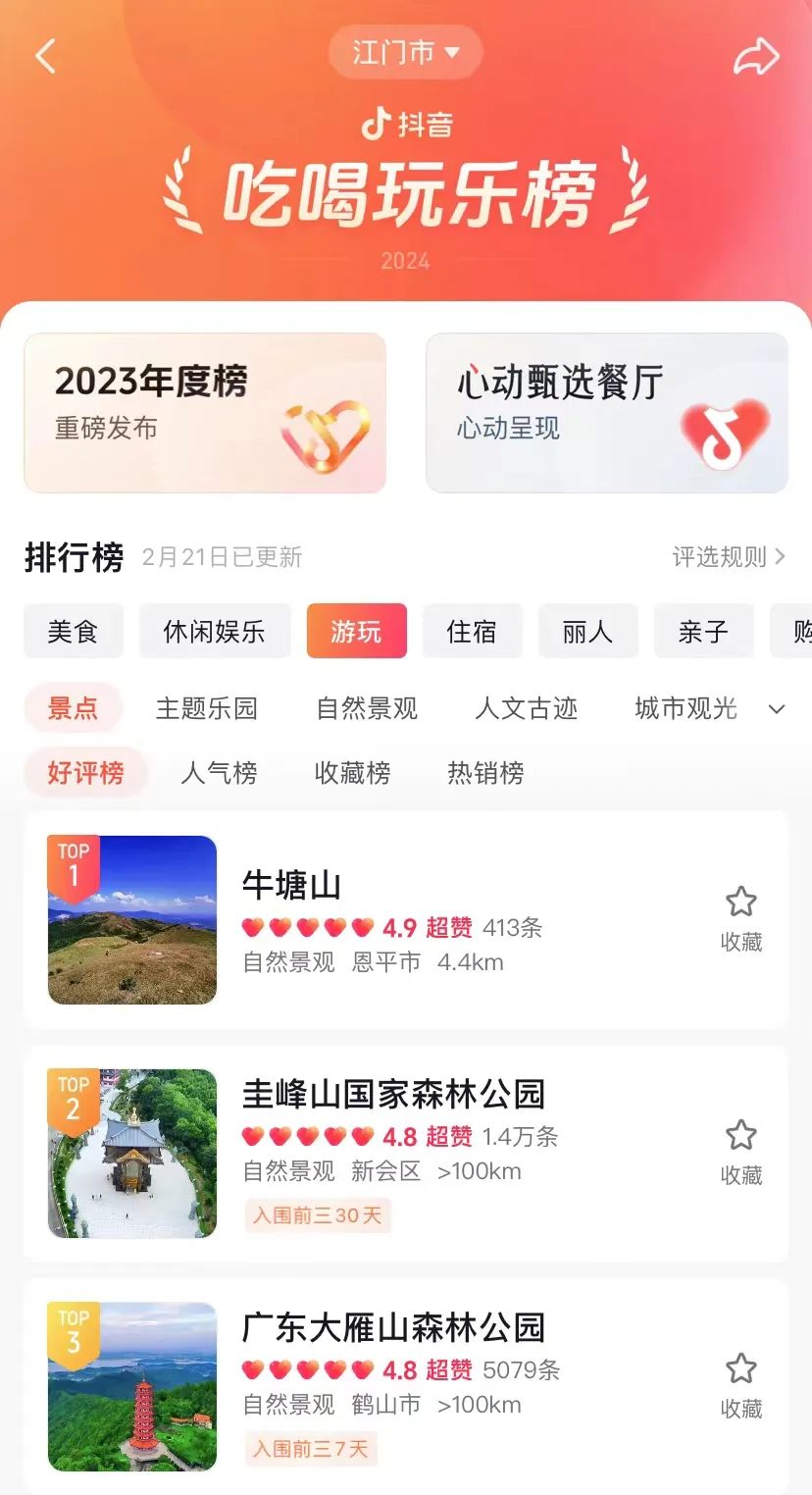Select the 住宿 category tab
This screenshot has height=1495, width=812.
pyautogui.click(x=472, y=631)
